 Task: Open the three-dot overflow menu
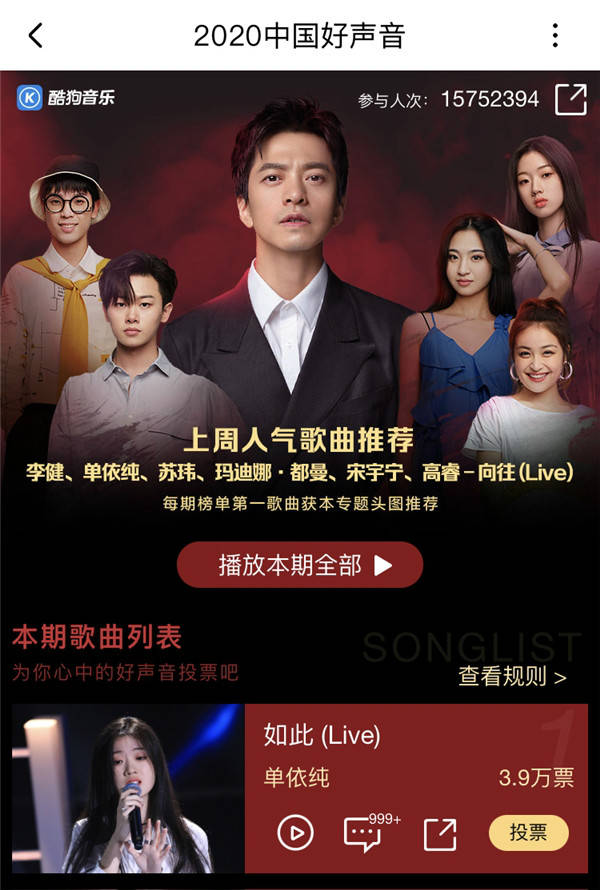coord(555,36)
